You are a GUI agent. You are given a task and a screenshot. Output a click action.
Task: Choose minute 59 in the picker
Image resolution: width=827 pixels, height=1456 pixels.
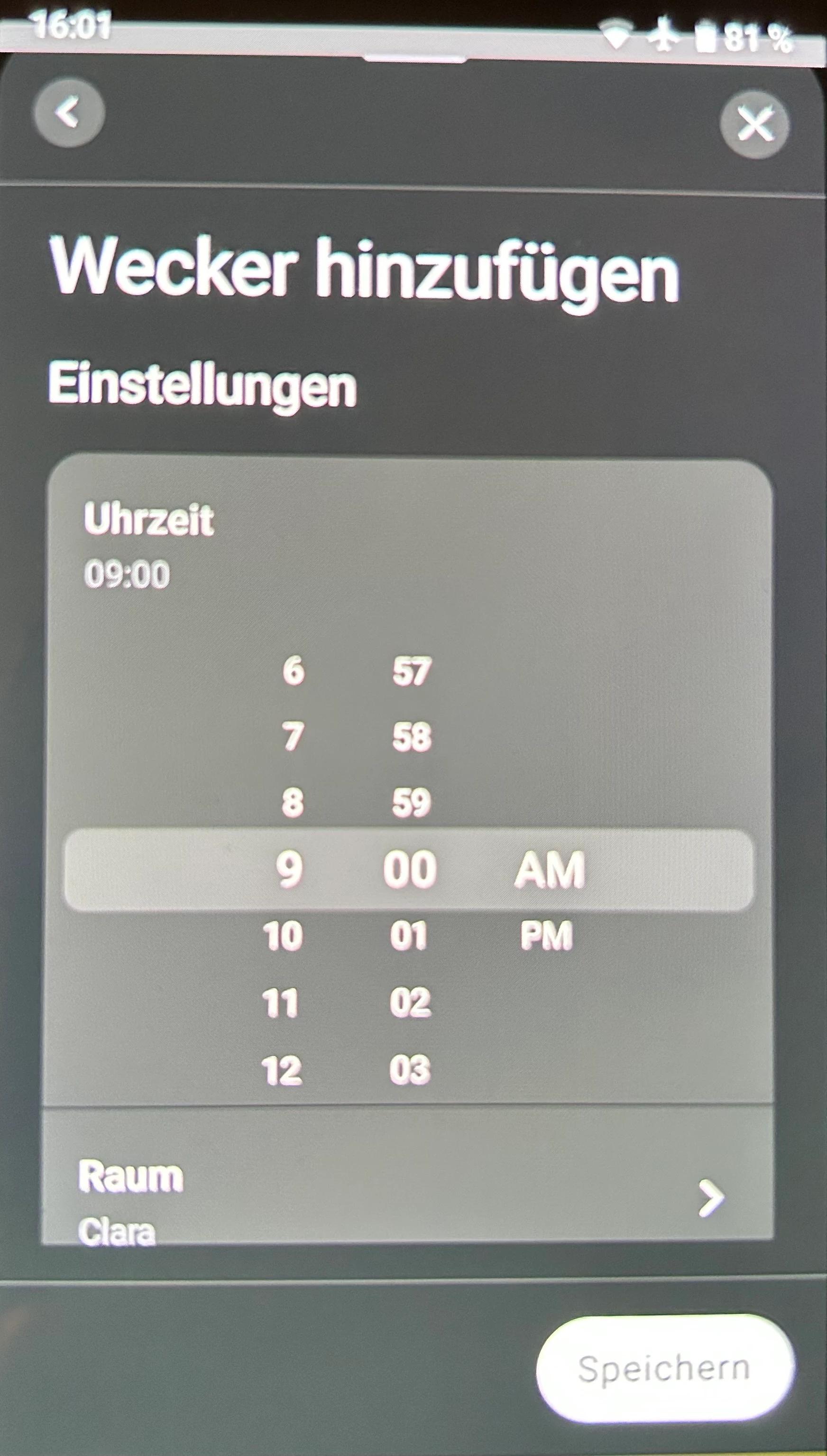(411, 802)
